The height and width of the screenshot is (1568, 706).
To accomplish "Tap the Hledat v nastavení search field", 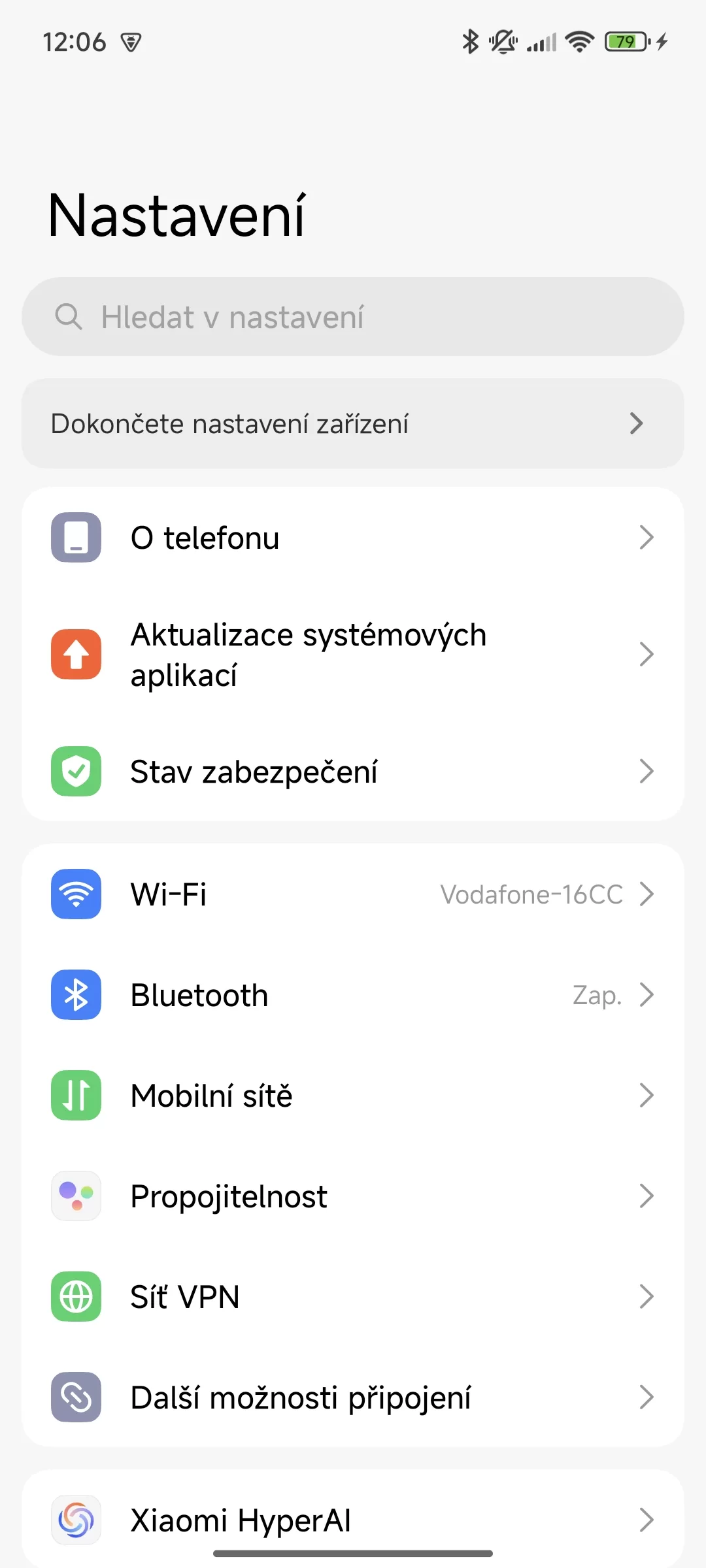I will [x=353, y=317].
